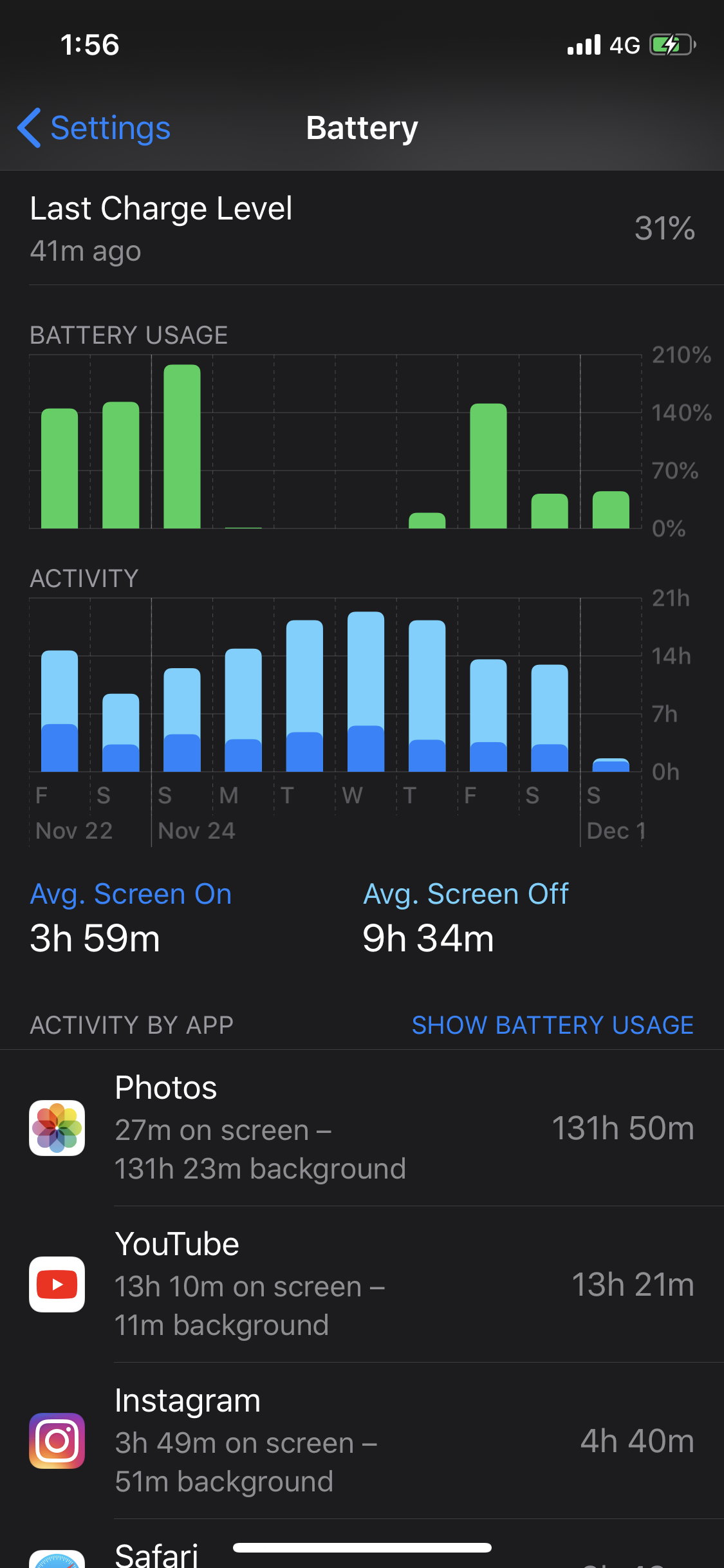
Task: Select the YouTube activity row
Action: (x=362, y=1284)
